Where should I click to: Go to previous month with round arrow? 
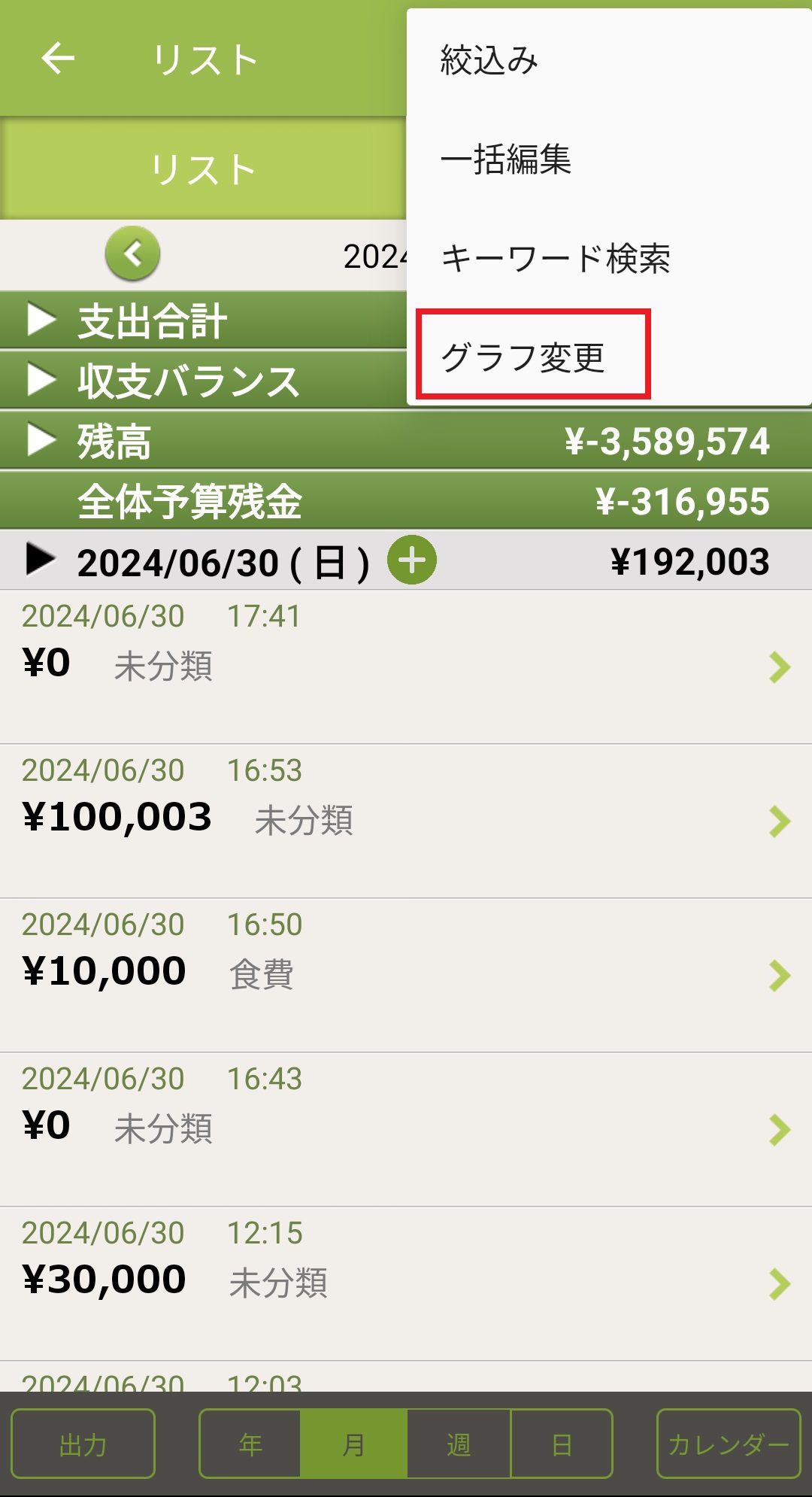point(133,254)
